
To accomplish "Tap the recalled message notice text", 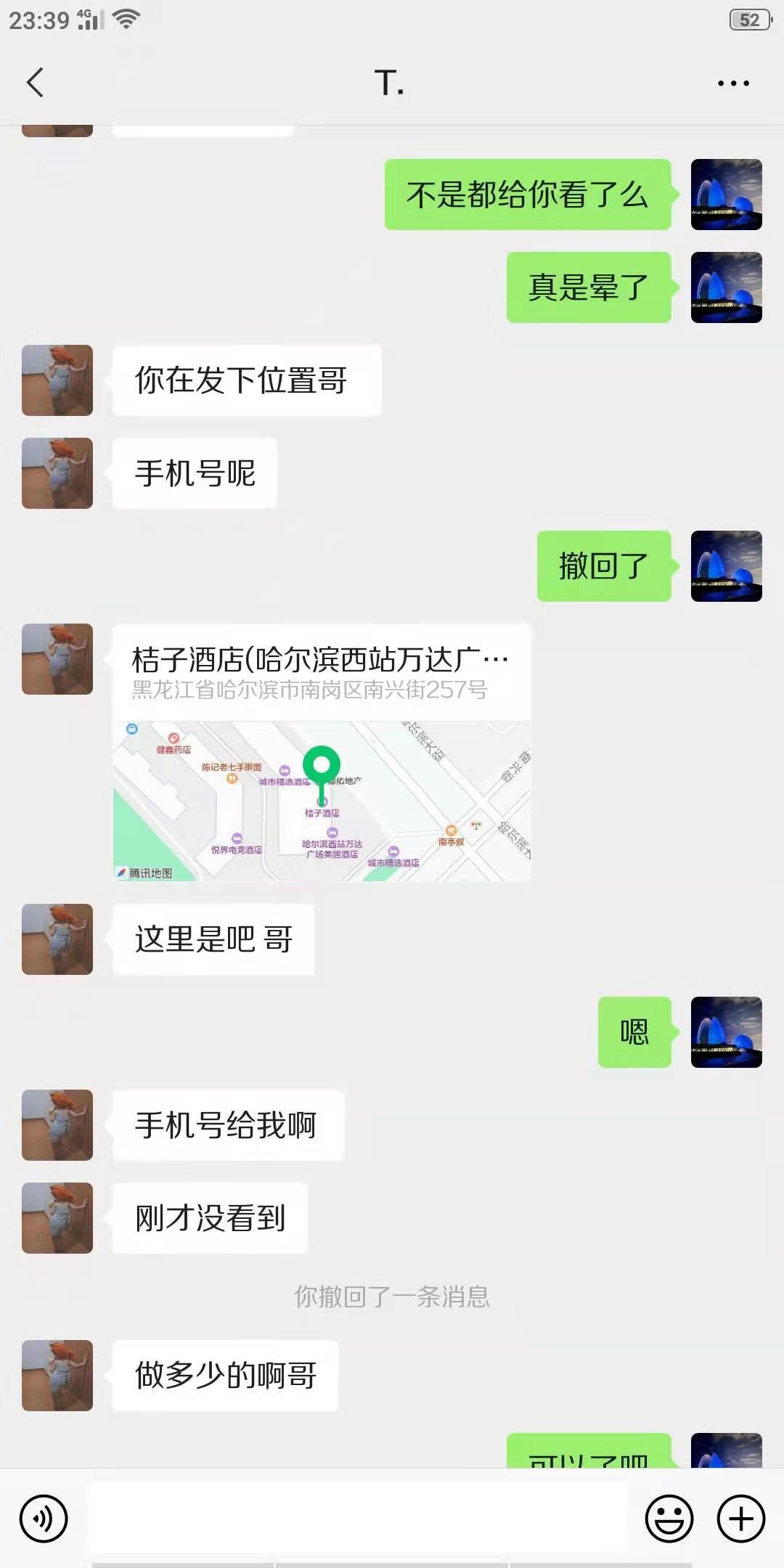I will 392,1296.
